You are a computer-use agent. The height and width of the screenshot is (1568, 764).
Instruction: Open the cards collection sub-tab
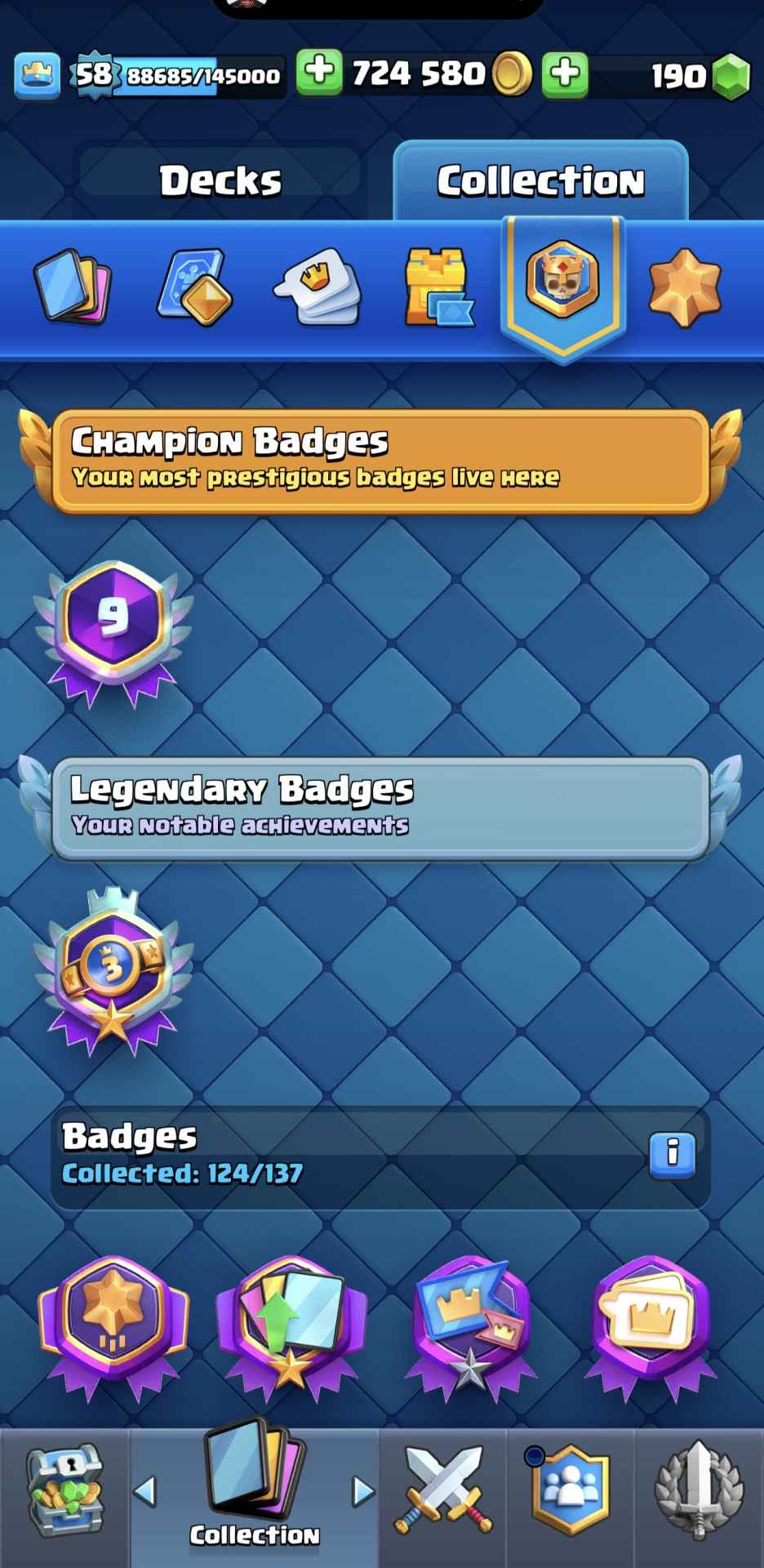click(x=72, y=287)
